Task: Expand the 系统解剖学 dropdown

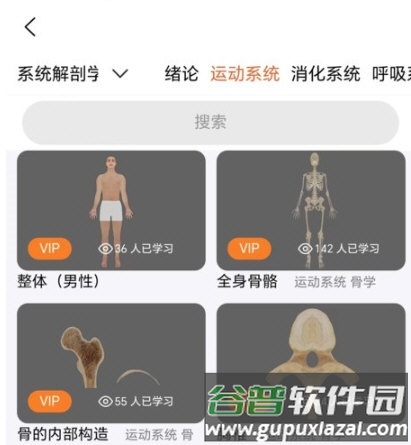Action: [x=72, y=74]
